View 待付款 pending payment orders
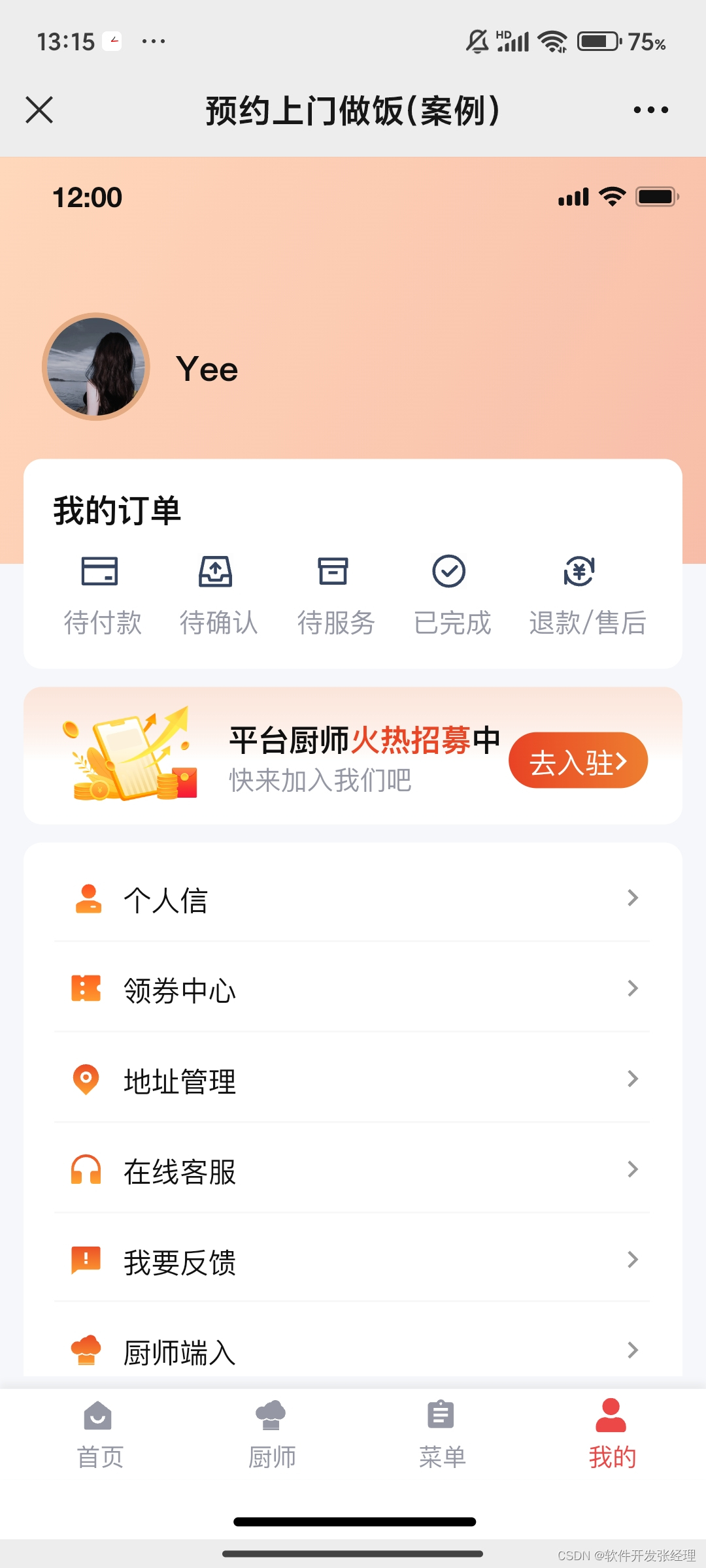The image size is (706, 1568). click(102, 594)
